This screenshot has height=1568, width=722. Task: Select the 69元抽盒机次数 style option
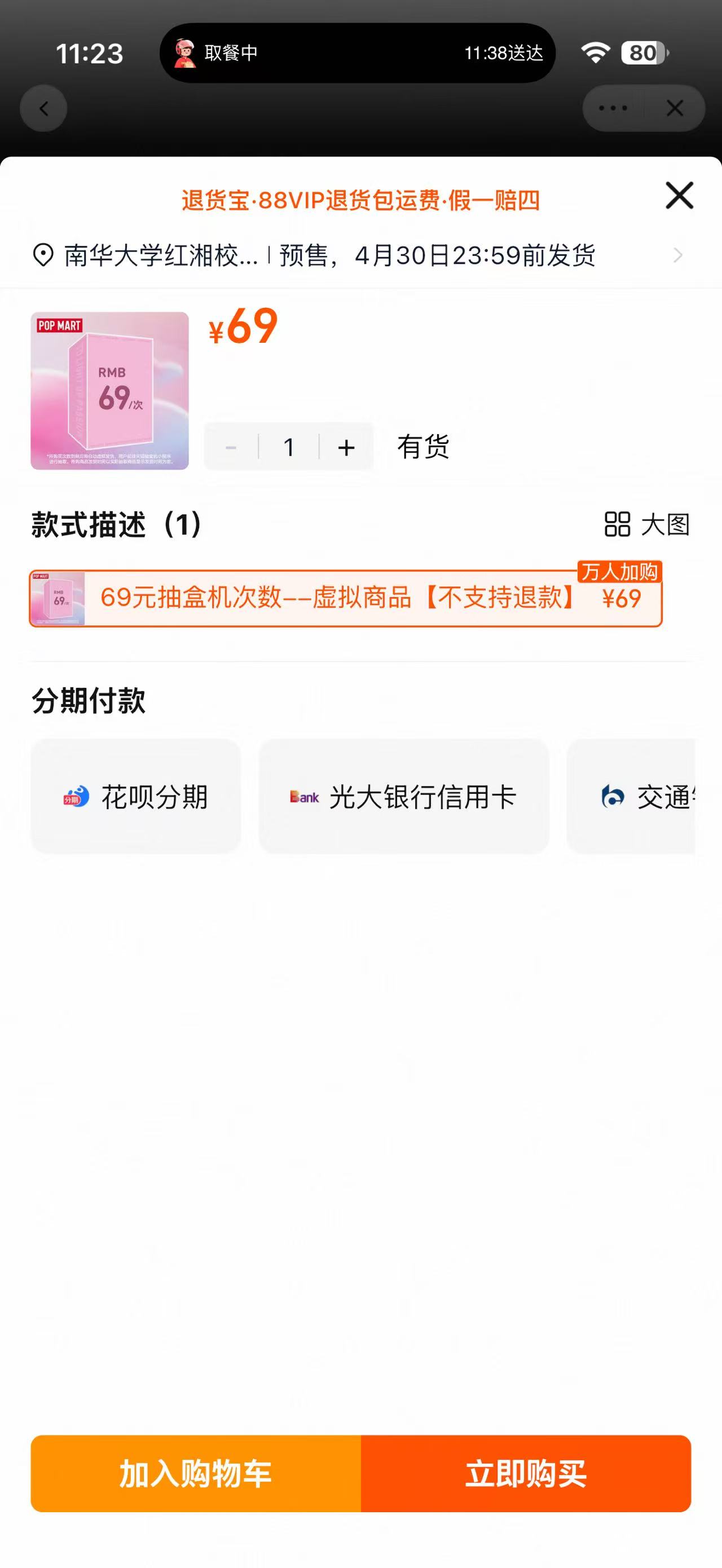point(345,598)
